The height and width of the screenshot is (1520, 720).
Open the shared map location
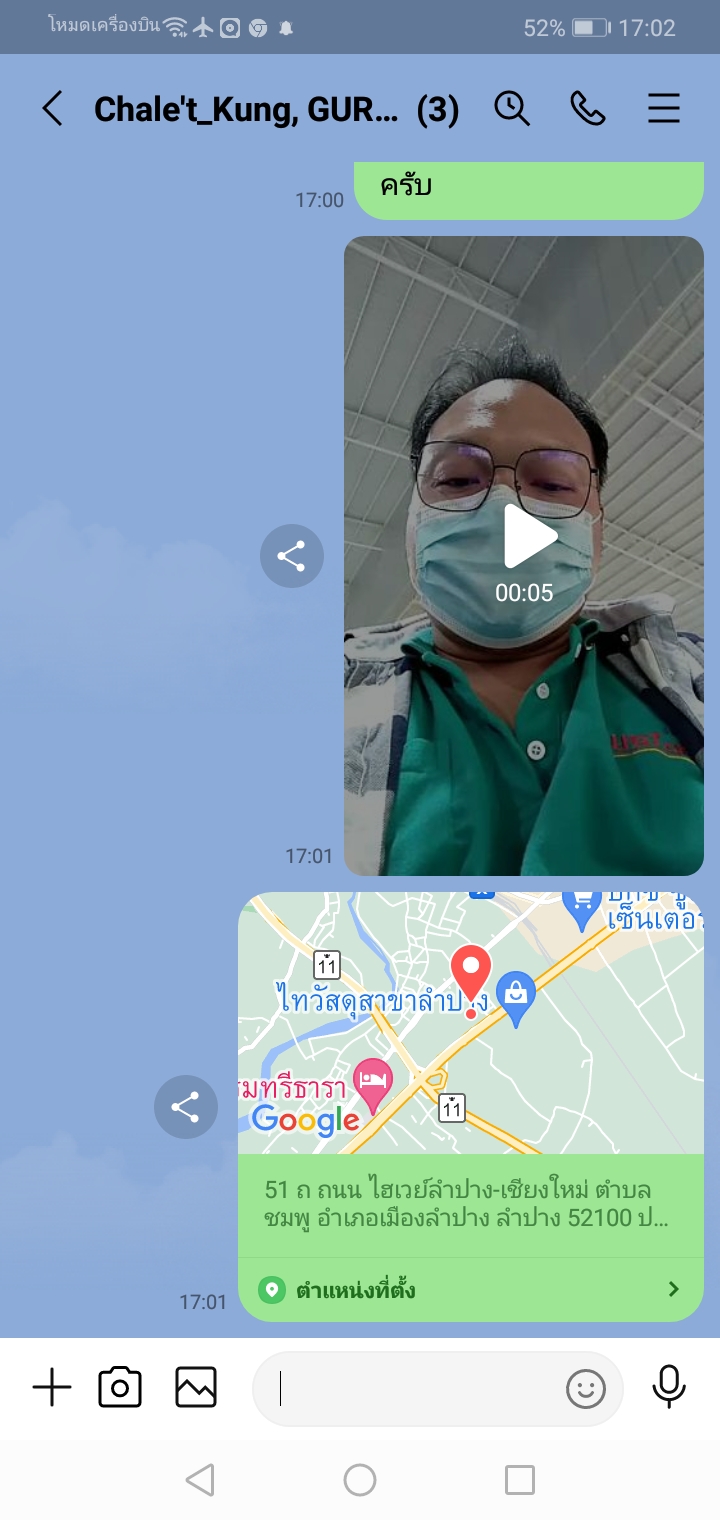(x=470, y=1022)
